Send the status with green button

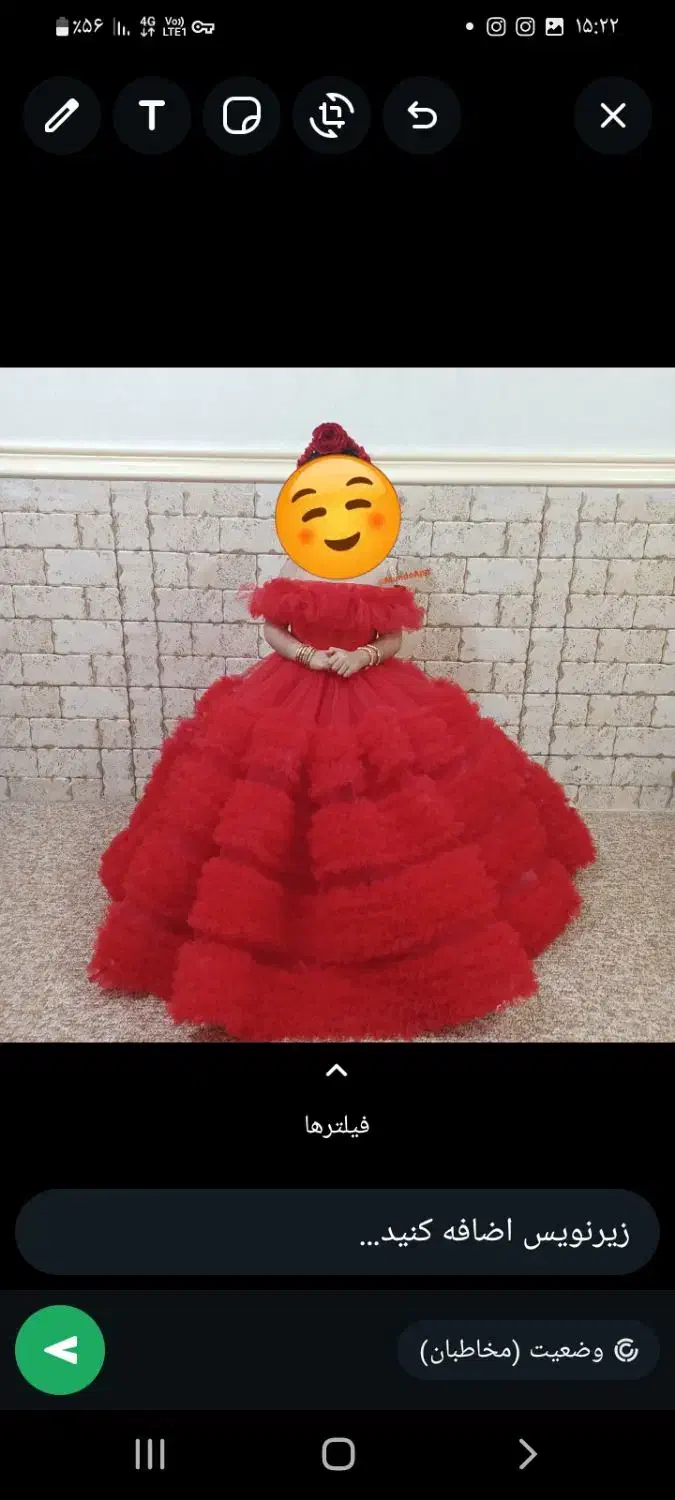tap(60, 1350)
